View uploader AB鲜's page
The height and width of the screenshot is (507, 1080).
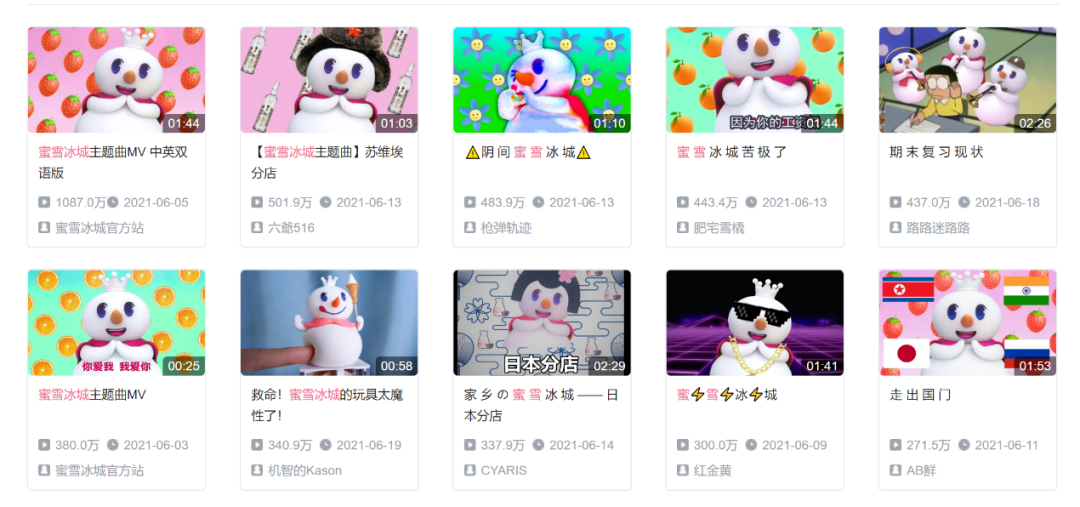pos(921,470)
